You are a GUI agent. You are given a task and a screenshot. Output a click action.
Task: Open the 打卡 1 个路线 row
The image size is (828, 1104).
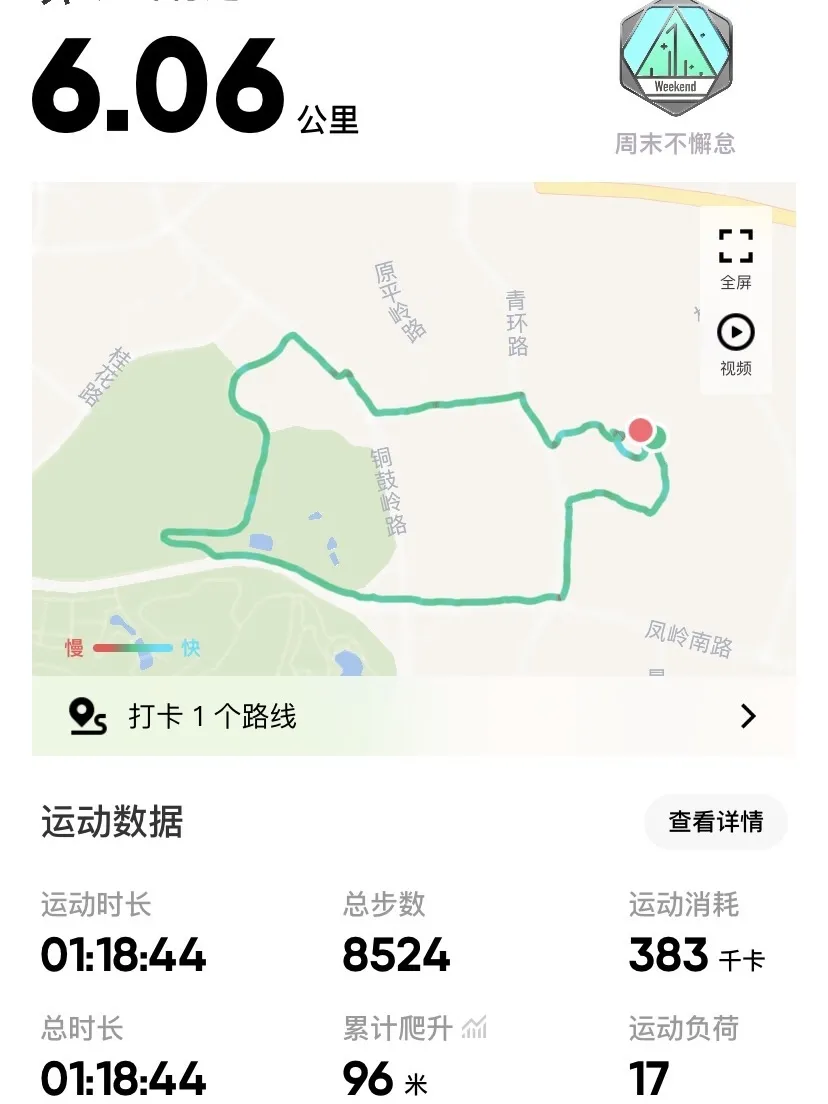point(413,716)
